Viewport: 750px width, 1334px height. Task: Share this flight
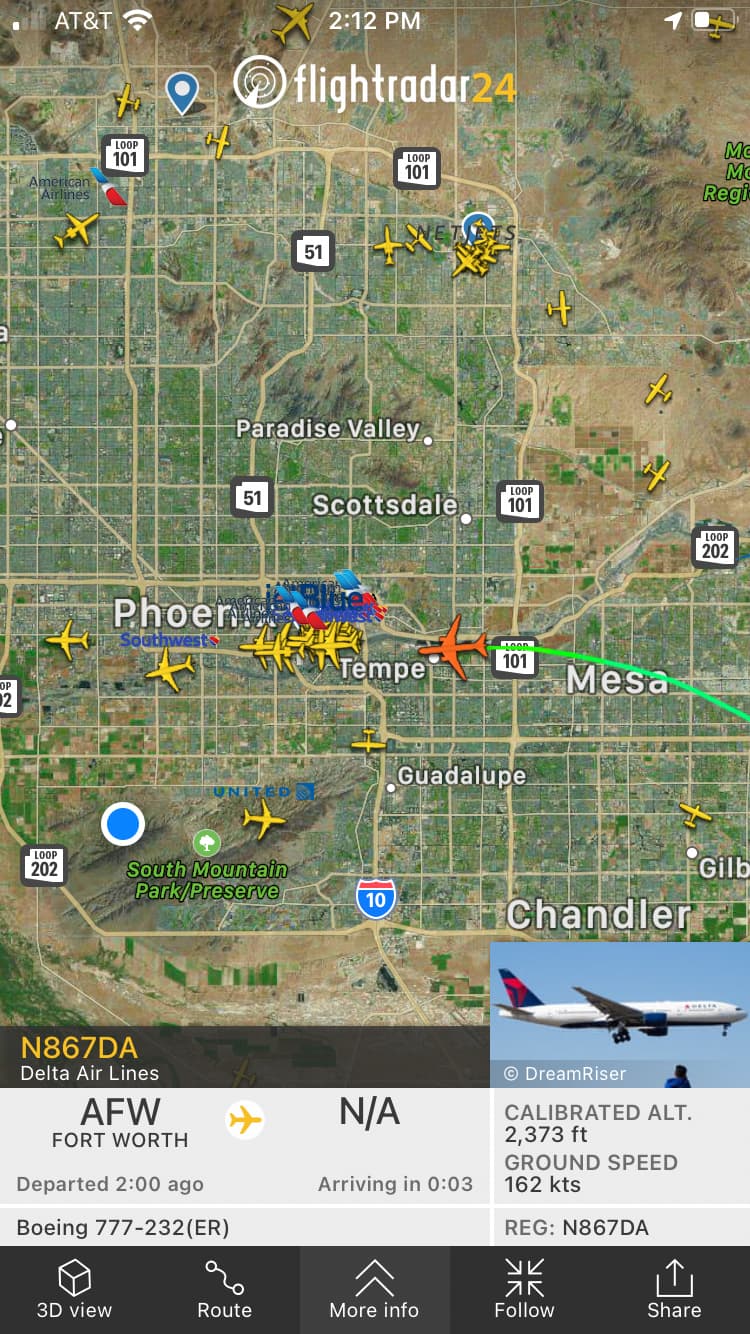(x=674, y=1289)
